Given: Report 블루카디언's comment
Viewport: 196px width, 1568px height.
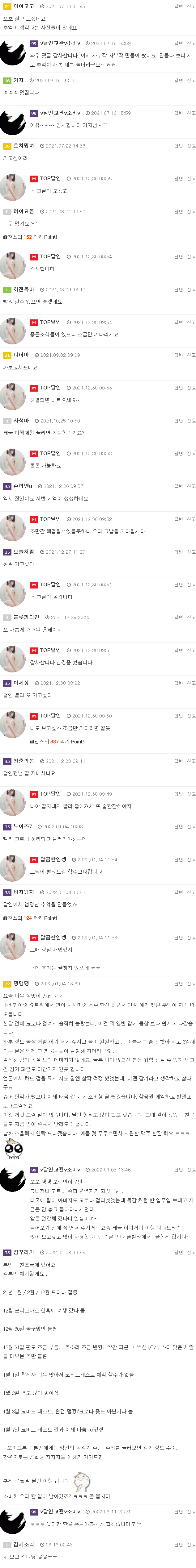Looking at the screenshot, I should coord(191,617).
